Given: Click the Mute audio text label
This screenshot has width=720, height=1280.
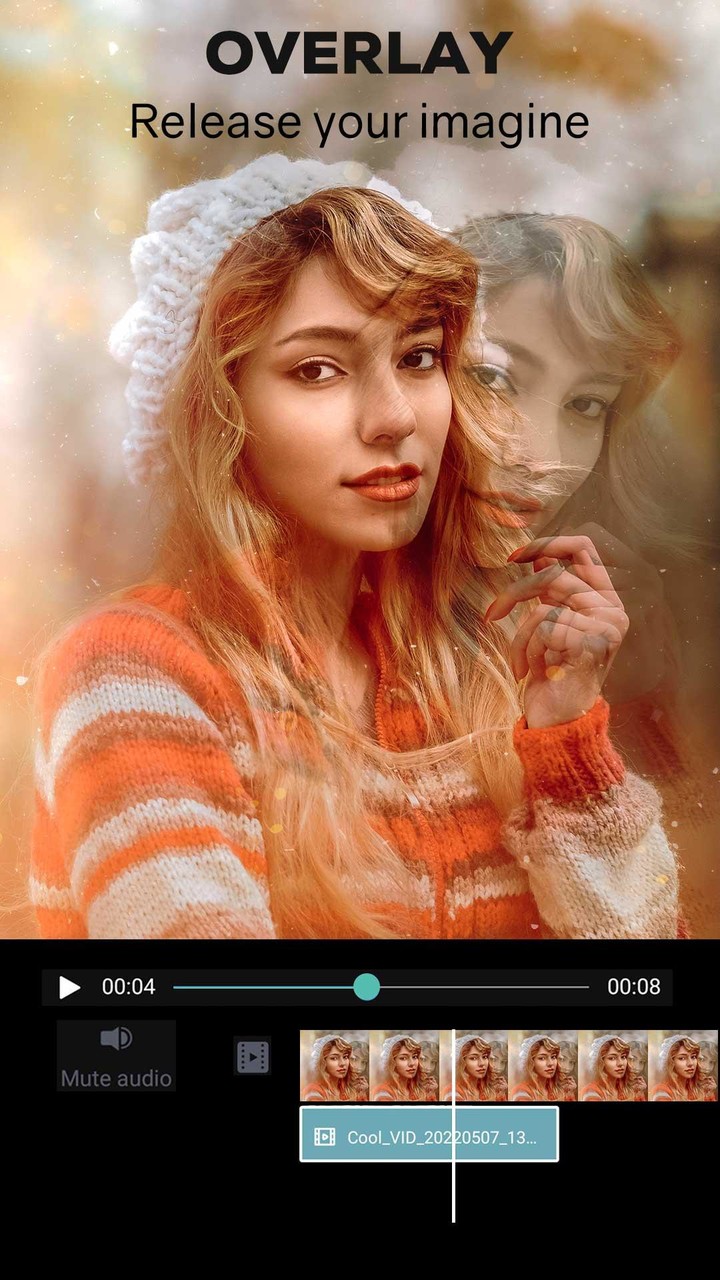Looking at the screenshot, I should pos(115,1078).
